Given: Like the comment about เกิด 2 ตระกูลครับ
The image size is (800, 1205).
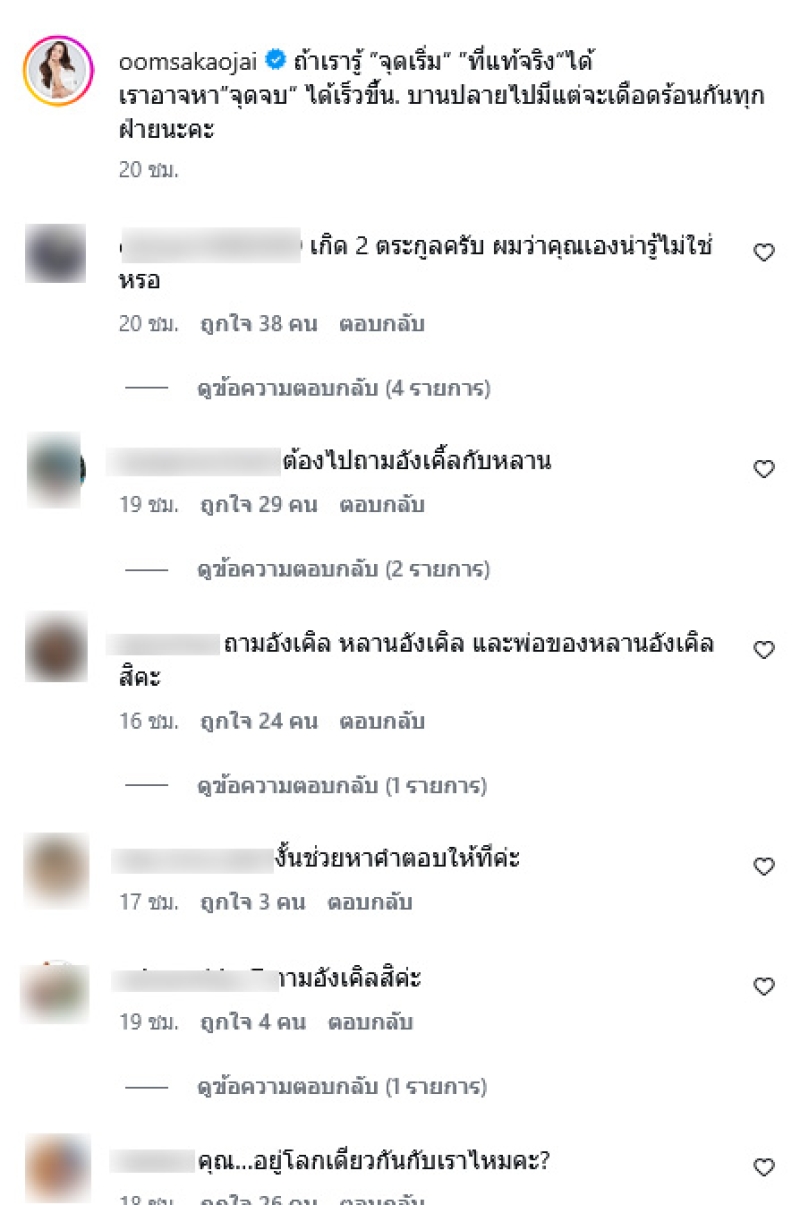Looking at the screenshot, I should (764, 254).
